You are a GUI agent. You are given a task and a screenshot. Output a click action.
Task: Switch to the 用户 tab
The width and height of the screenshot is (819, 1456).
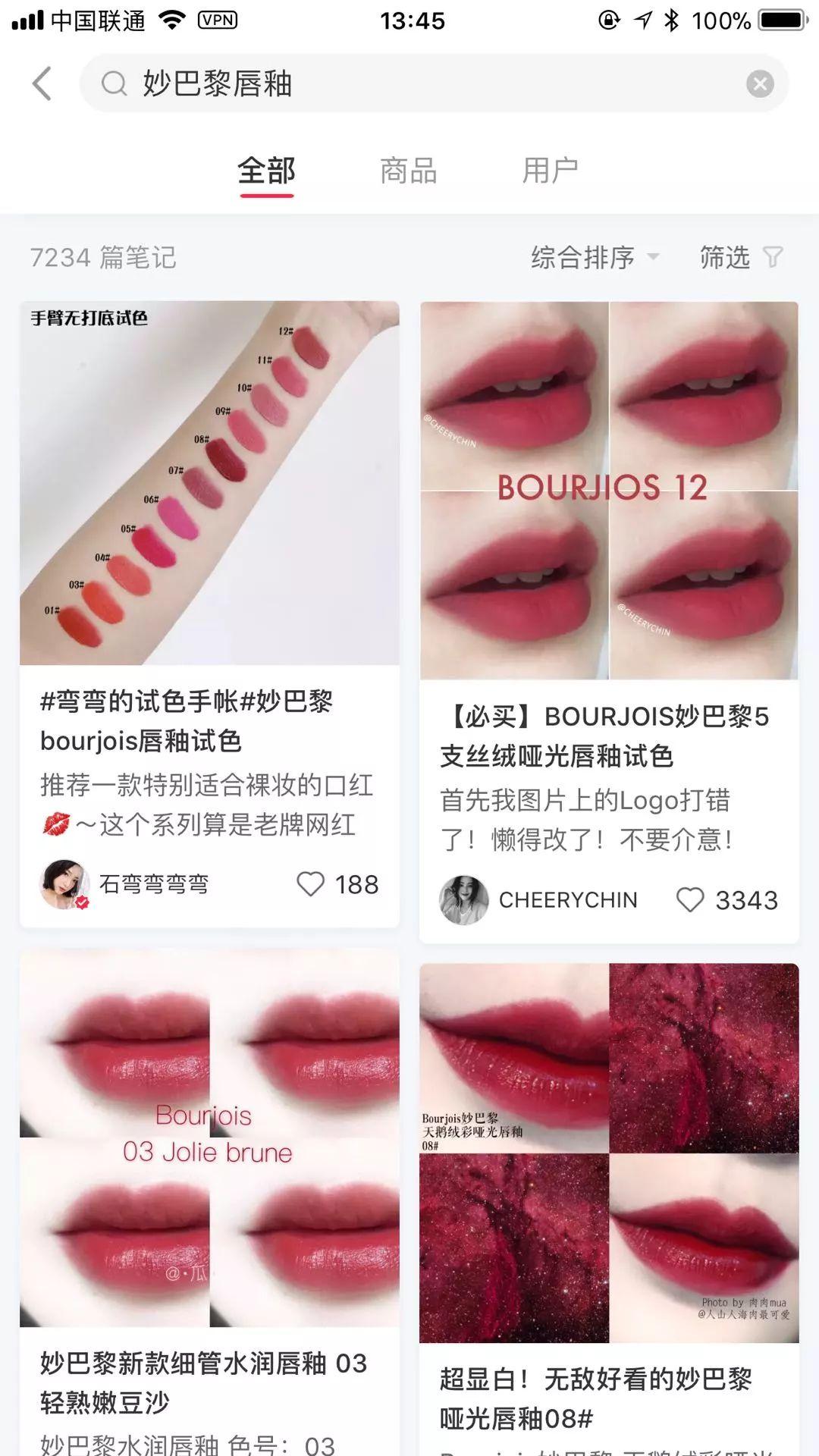point(551,171)
